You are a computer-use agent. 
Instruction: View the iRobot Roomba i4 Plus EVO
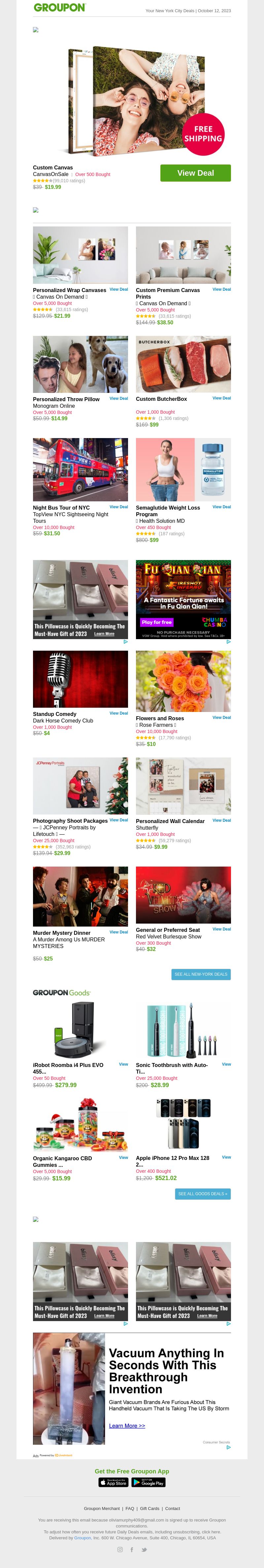click(x=123, y=1065)
